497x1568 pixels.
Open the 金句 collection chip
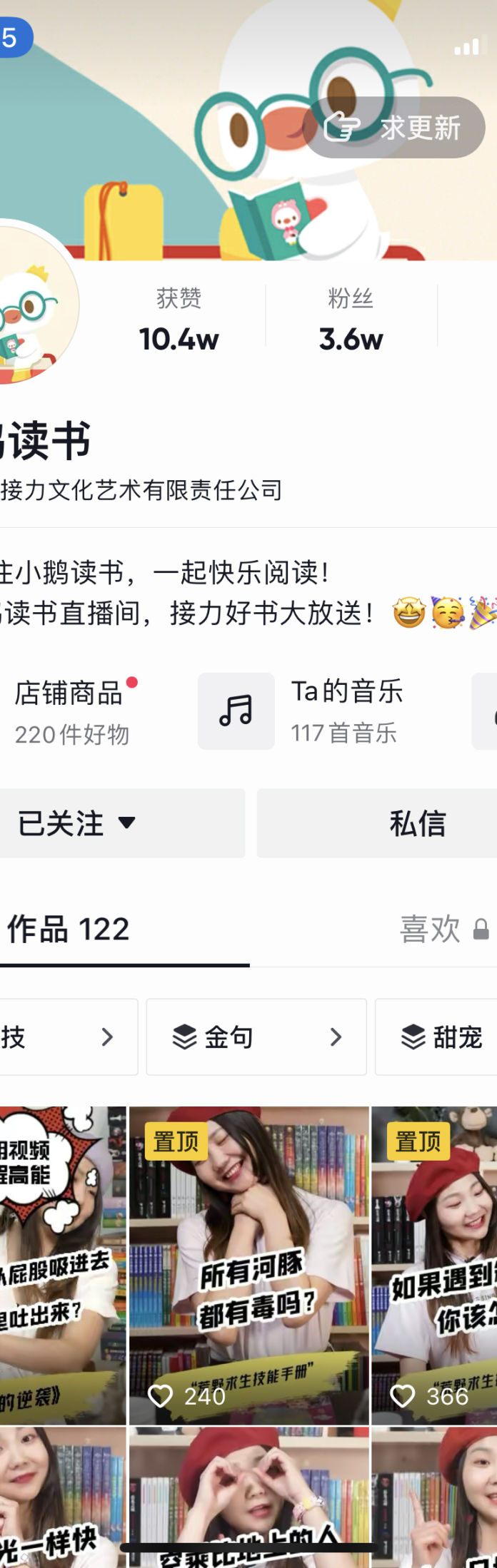click(x=256, y=1037)
